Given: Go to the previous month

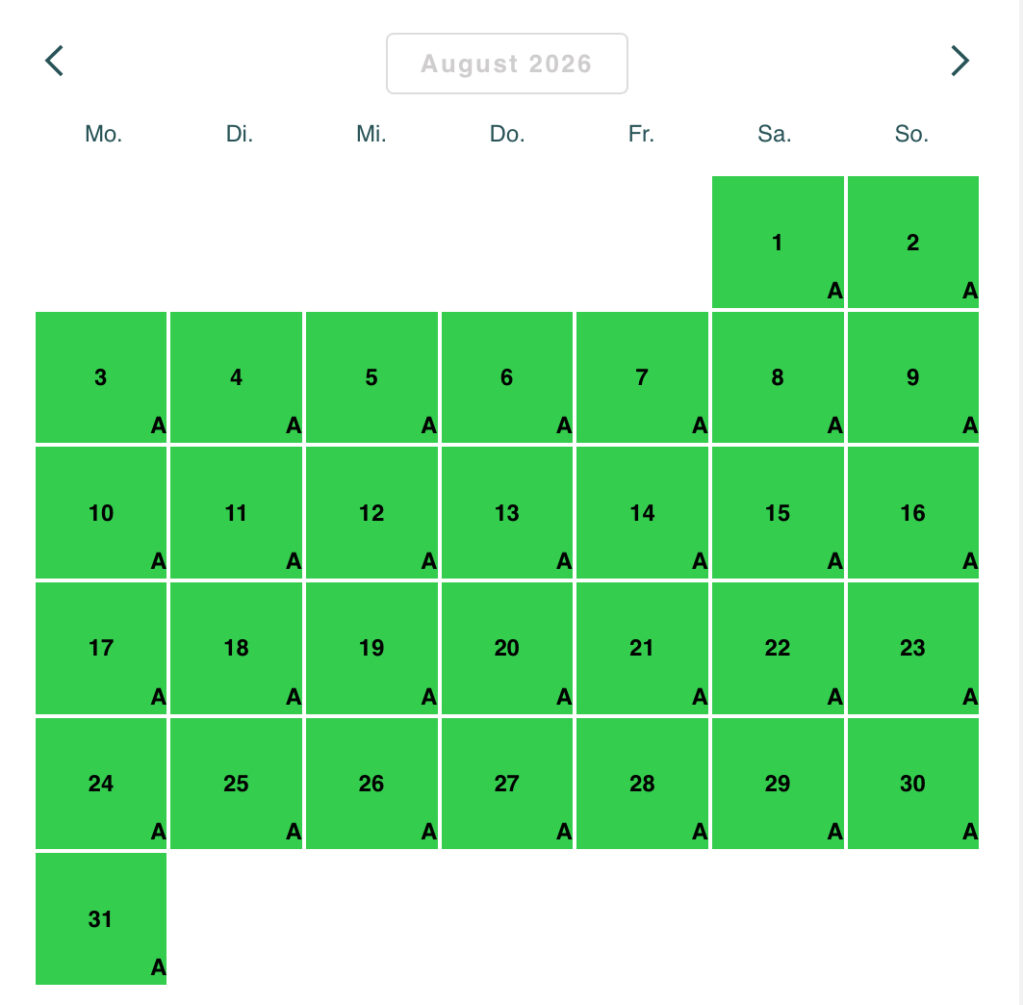Looking at the screenshot, I should coord(55,61).
